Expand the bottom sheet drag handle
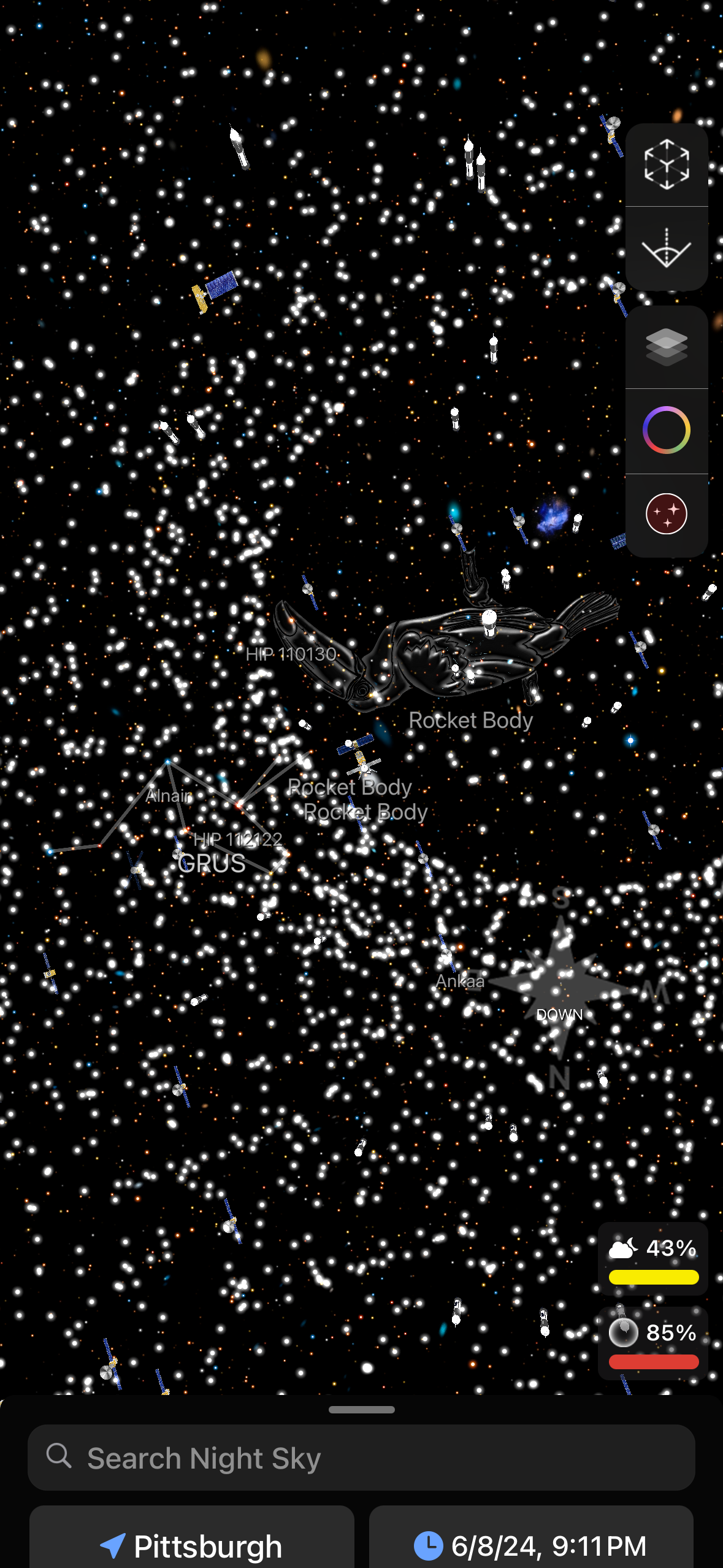Image resolution: width=723 pixels, height=1568 pixels. [x=361, y=1409]
